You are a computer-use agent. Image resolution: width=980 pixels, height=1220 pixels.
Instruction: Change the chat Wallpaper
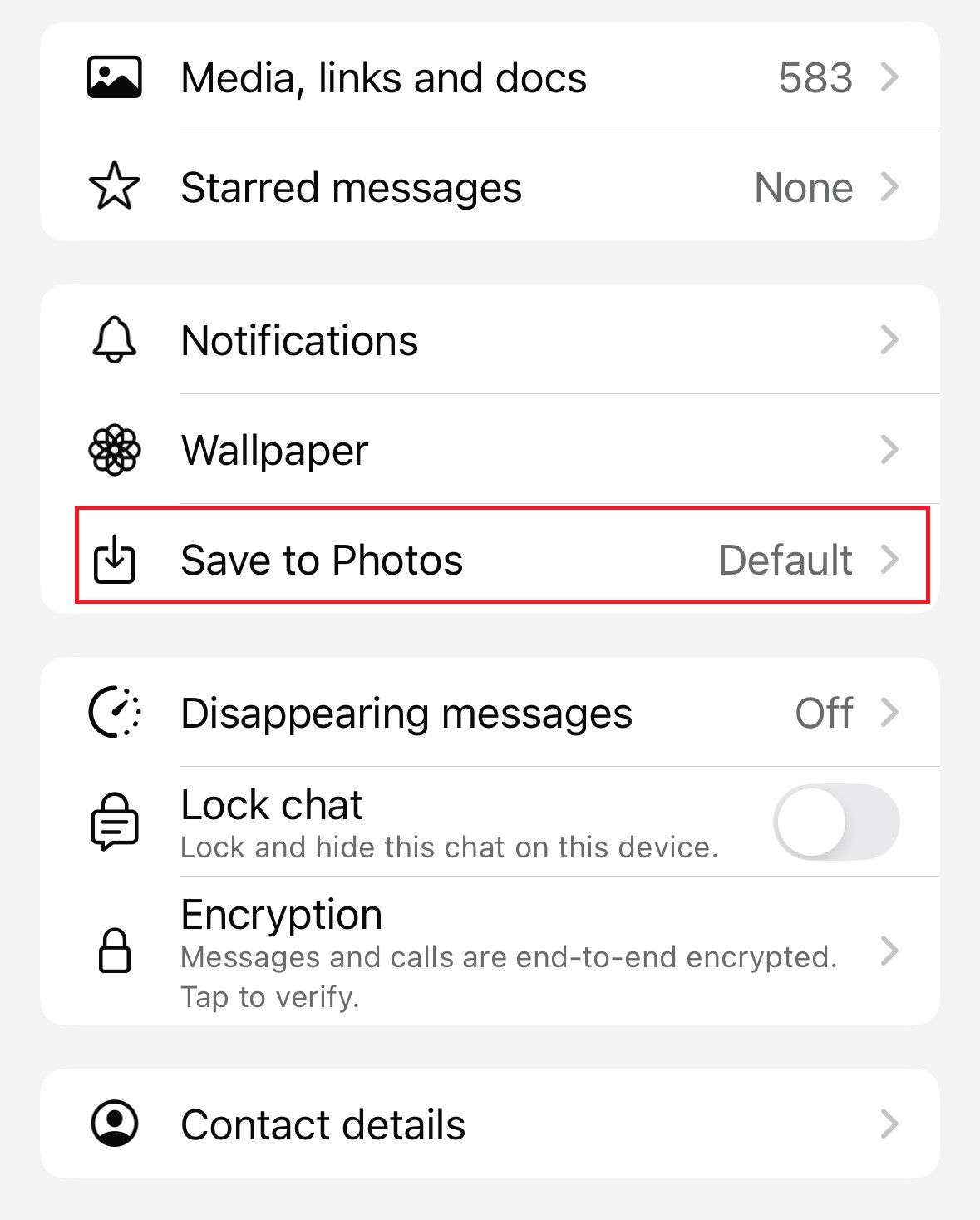[x=490, y=450]
